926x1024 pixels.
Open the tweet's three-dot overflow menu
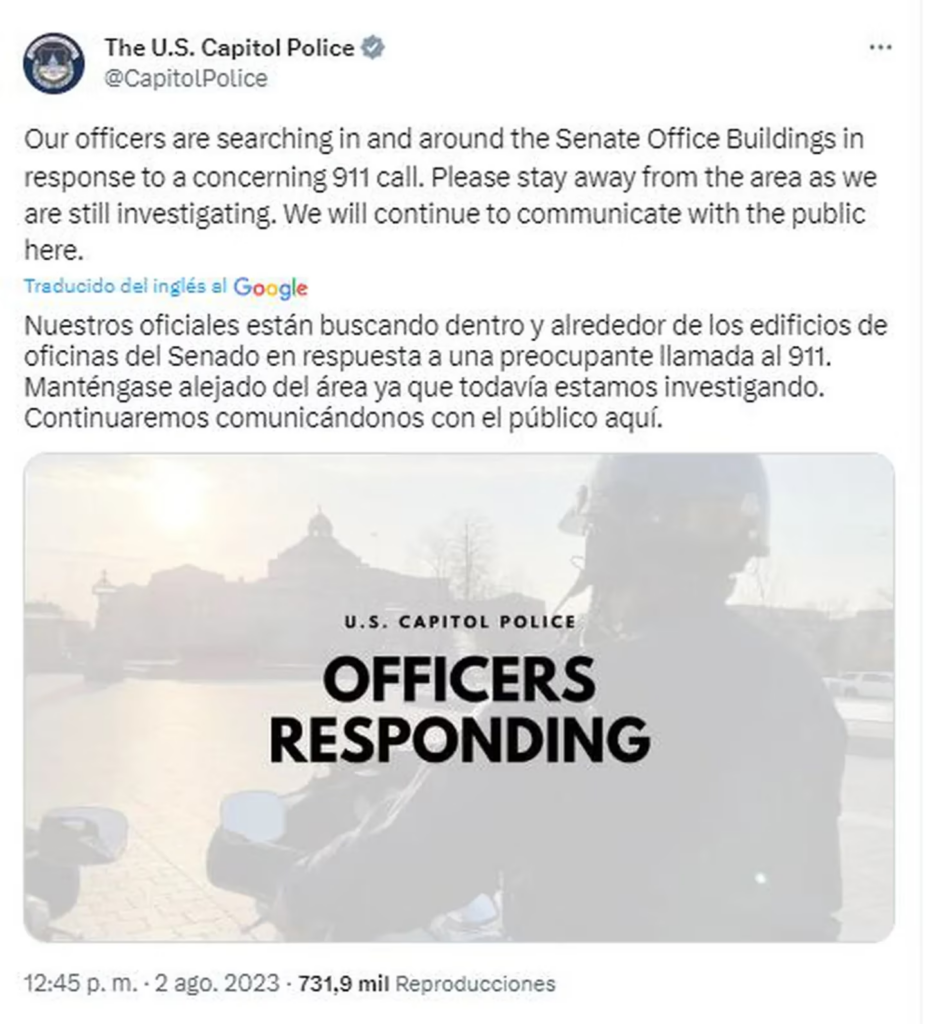click(879, 48)
